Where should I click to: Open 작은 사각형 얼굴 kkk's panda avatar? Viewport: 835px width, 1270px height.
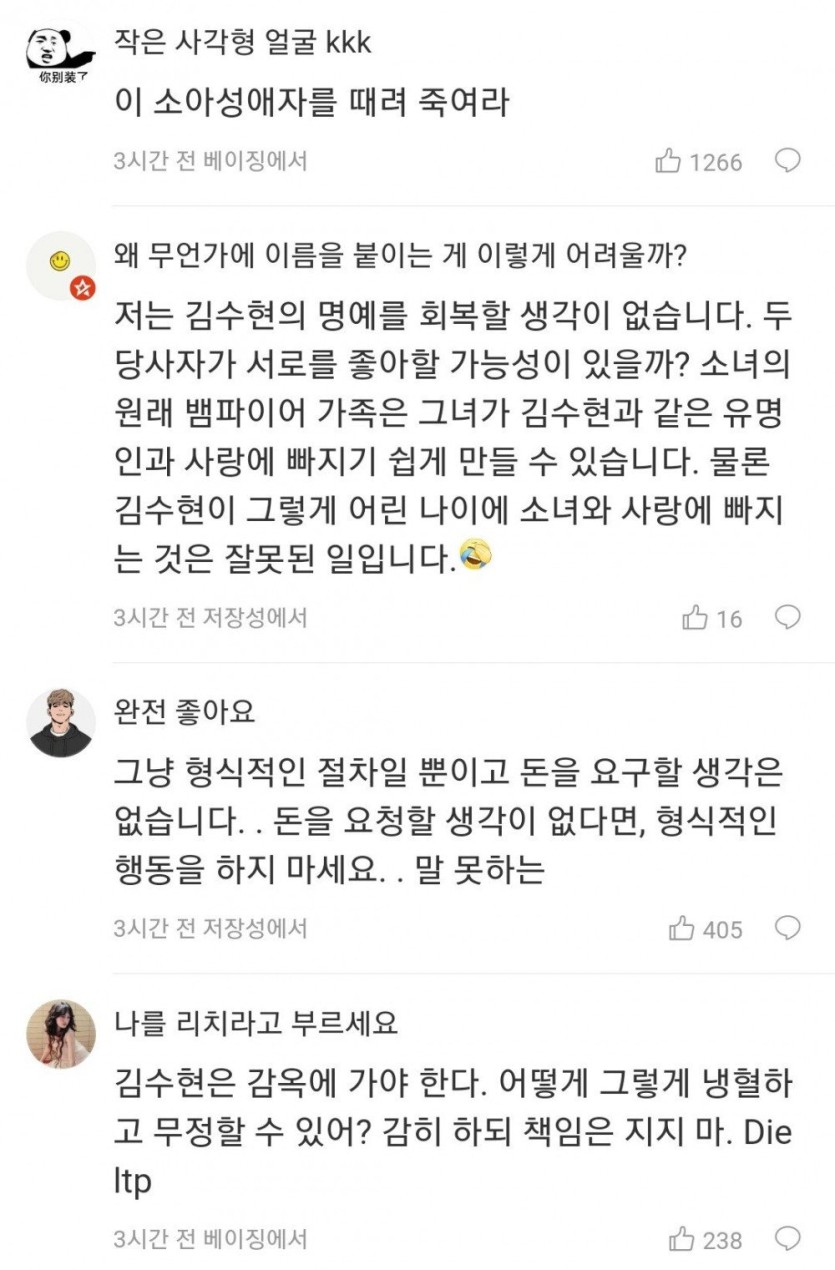pos(60,55)
